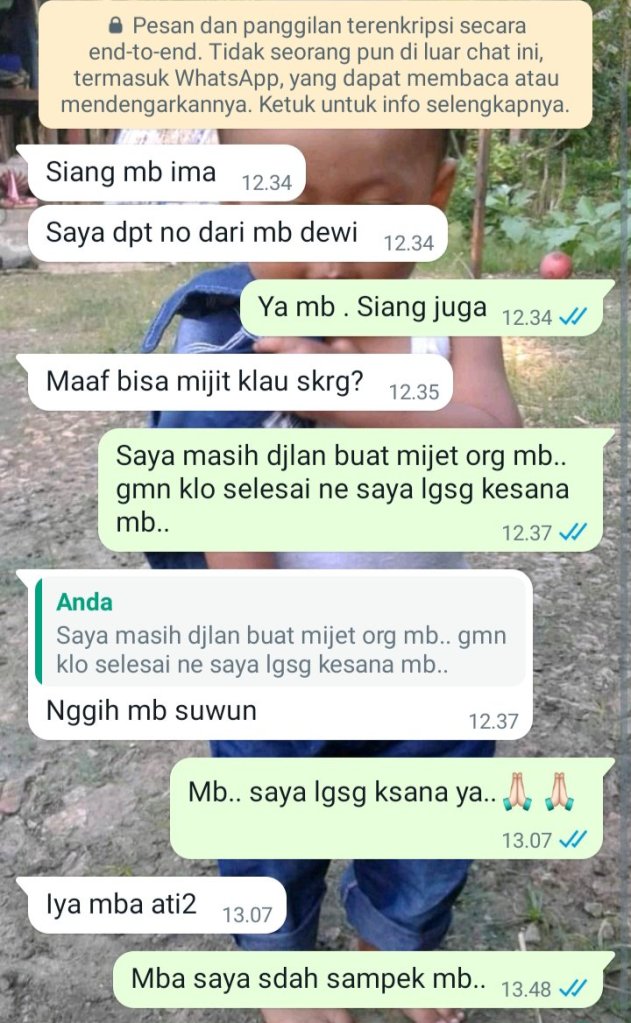Tap the end-to-end encryption info banner

(x=315, y=64)
